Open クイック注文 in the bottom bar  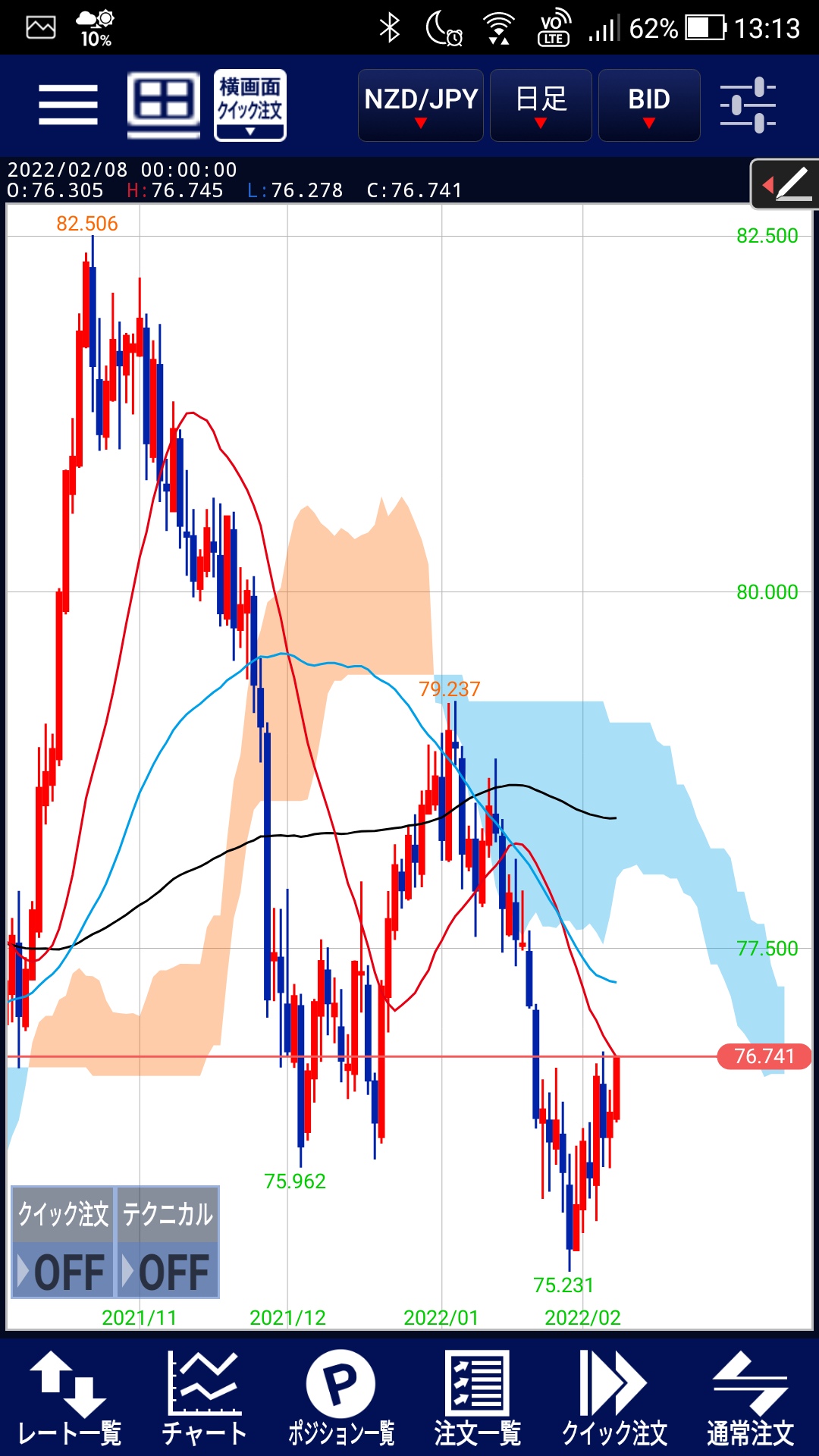(x=614, y=1398)
